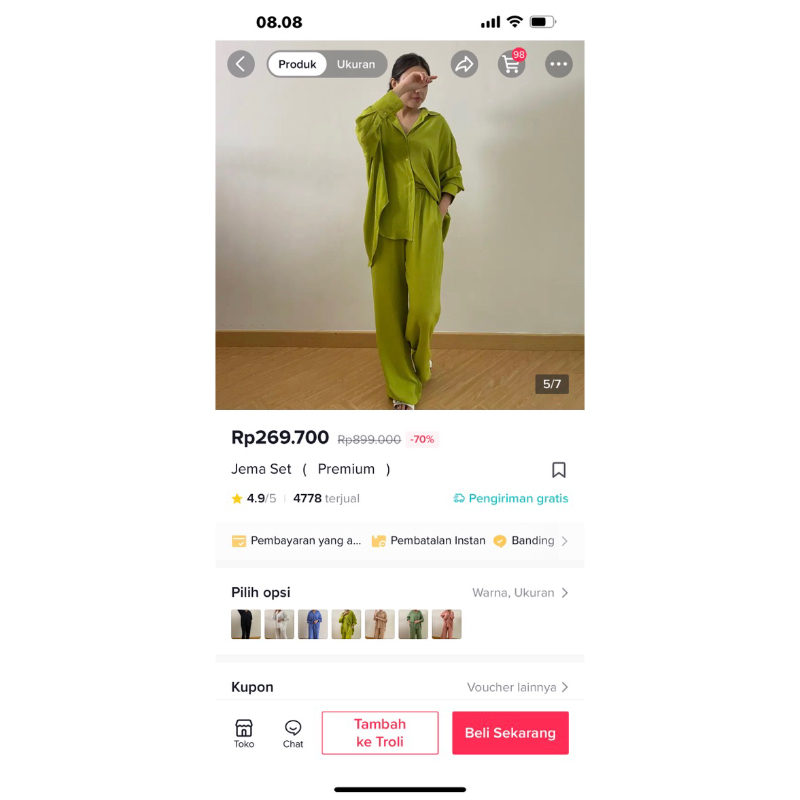Viewport: 800px width, 800px height.
Task: Select the Produk tab
Action: (297, 64)
